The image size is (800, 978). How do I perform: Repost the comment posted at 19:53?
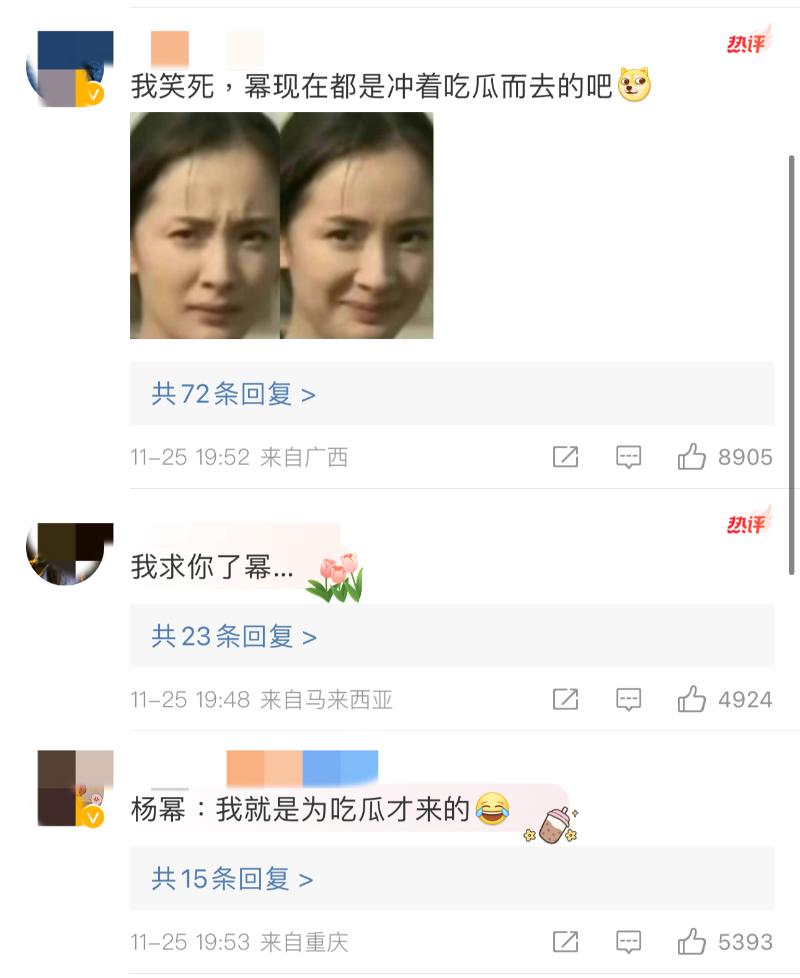coord(565,942)
